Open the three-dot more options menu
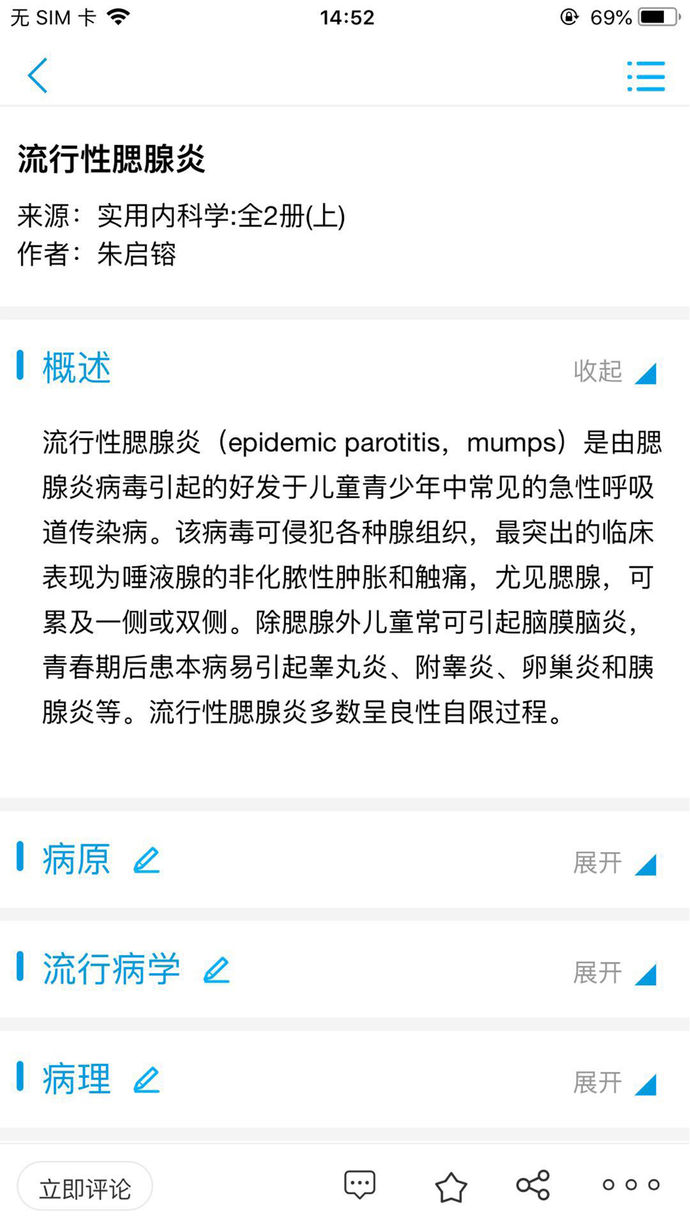The height and width of the screenshot is (1227, 690). 631,1185
